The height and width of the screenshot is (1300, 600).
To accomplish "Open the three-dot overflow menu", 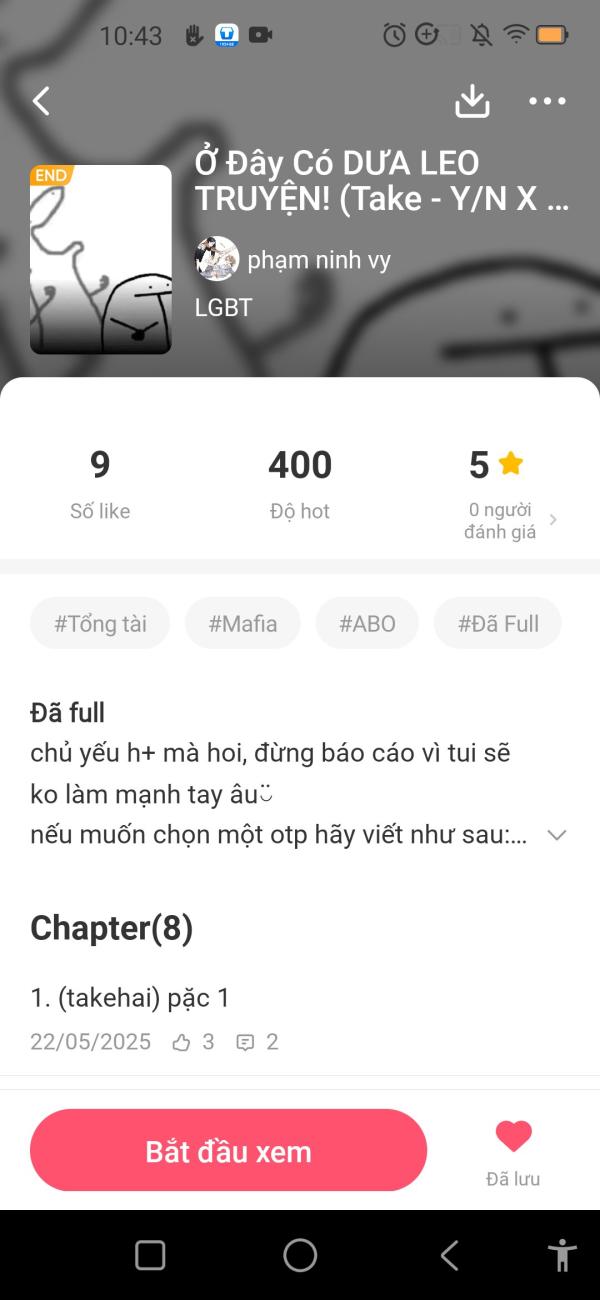I will click(x=547, y=101).
